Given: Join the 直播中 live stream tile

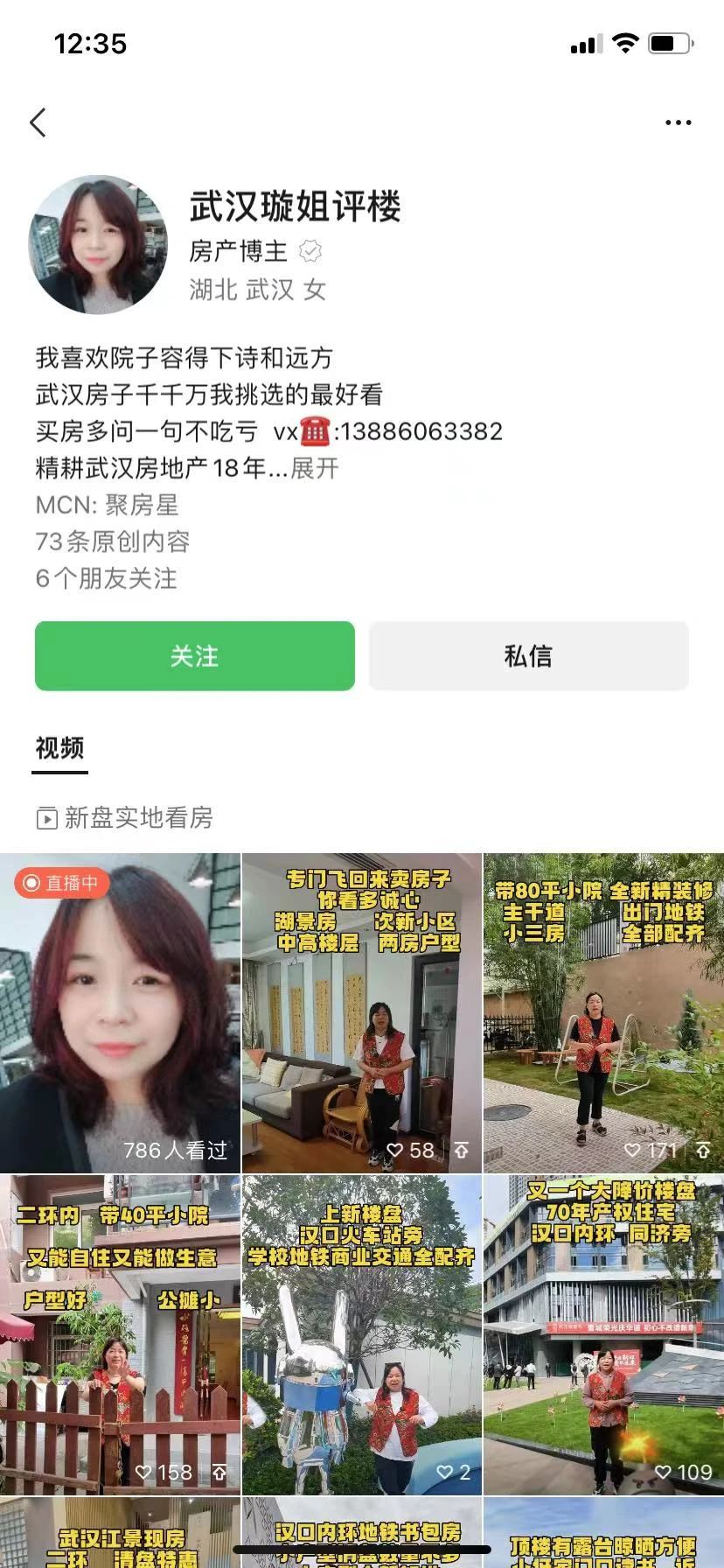Looking at the screenshot, I should [120, 1012].
